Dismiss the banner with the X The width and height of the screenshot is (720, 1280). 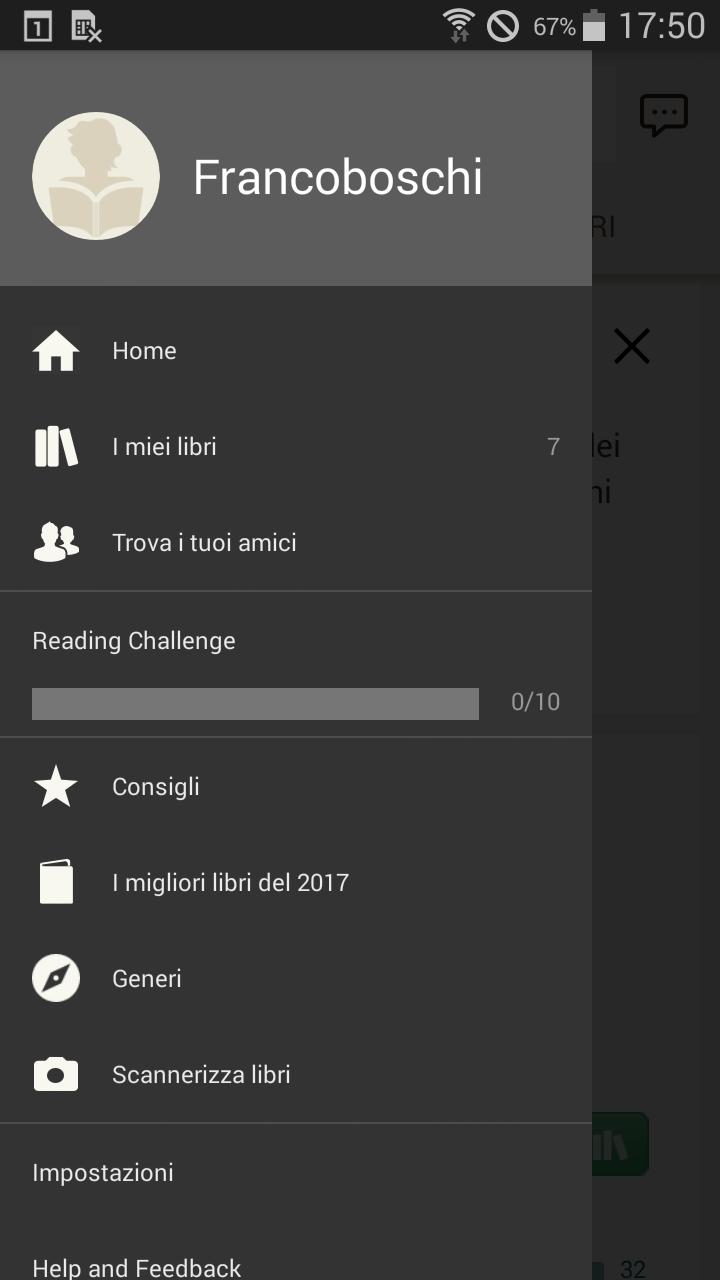[632, 347]
